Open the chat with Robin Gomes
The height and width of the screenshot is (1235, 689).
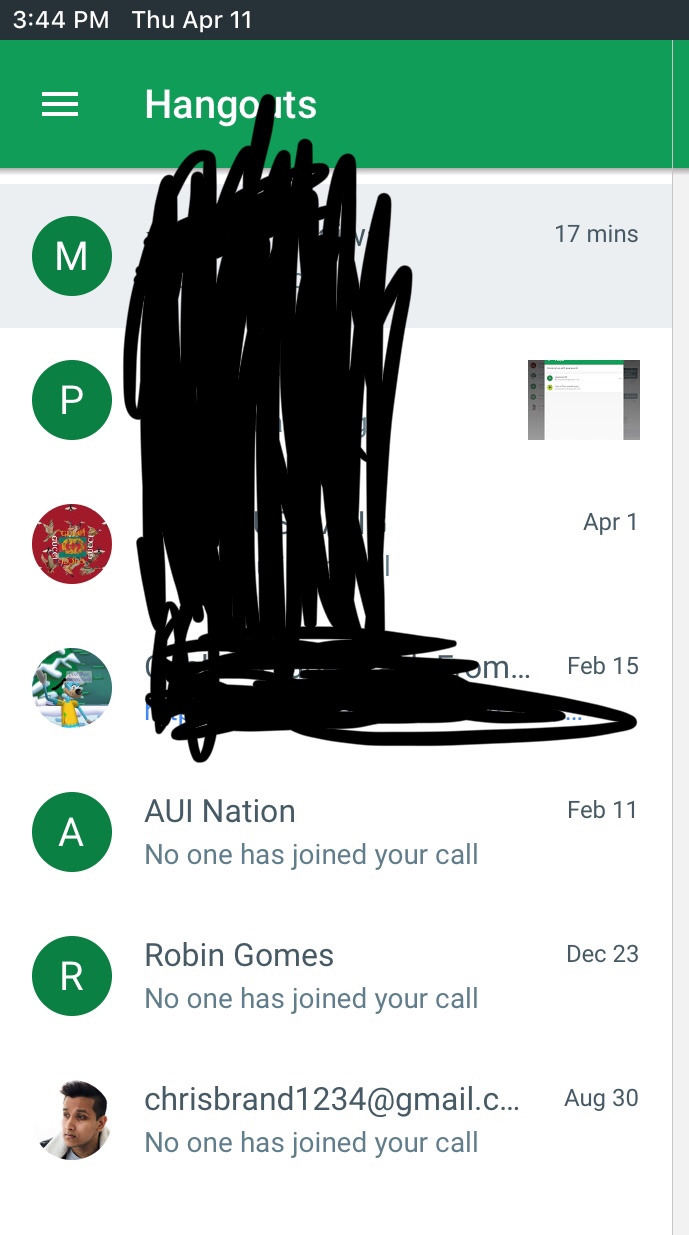(x=336, y=976)
